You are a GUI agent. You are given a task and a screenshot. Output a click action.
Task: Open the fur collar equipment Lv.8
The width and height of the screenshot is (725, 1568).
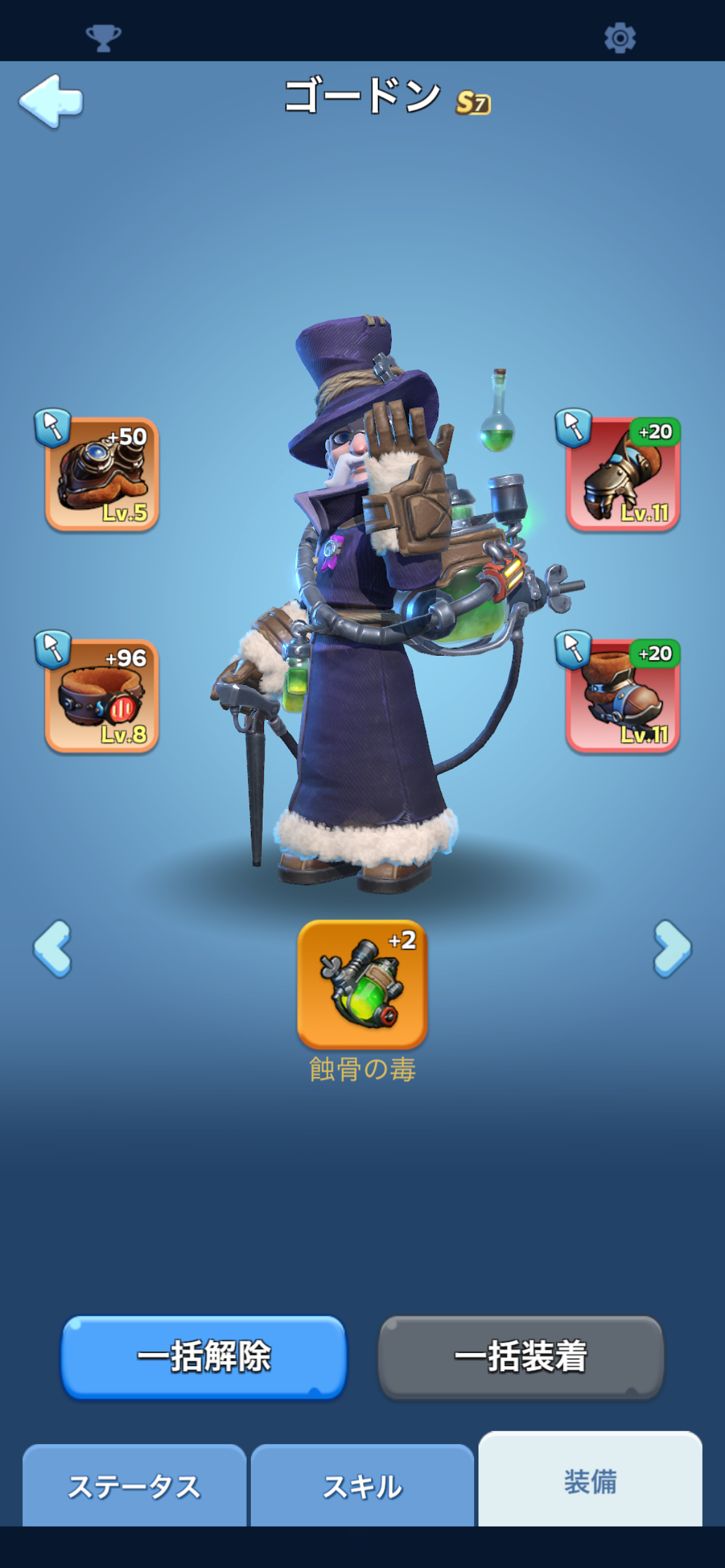102,696
